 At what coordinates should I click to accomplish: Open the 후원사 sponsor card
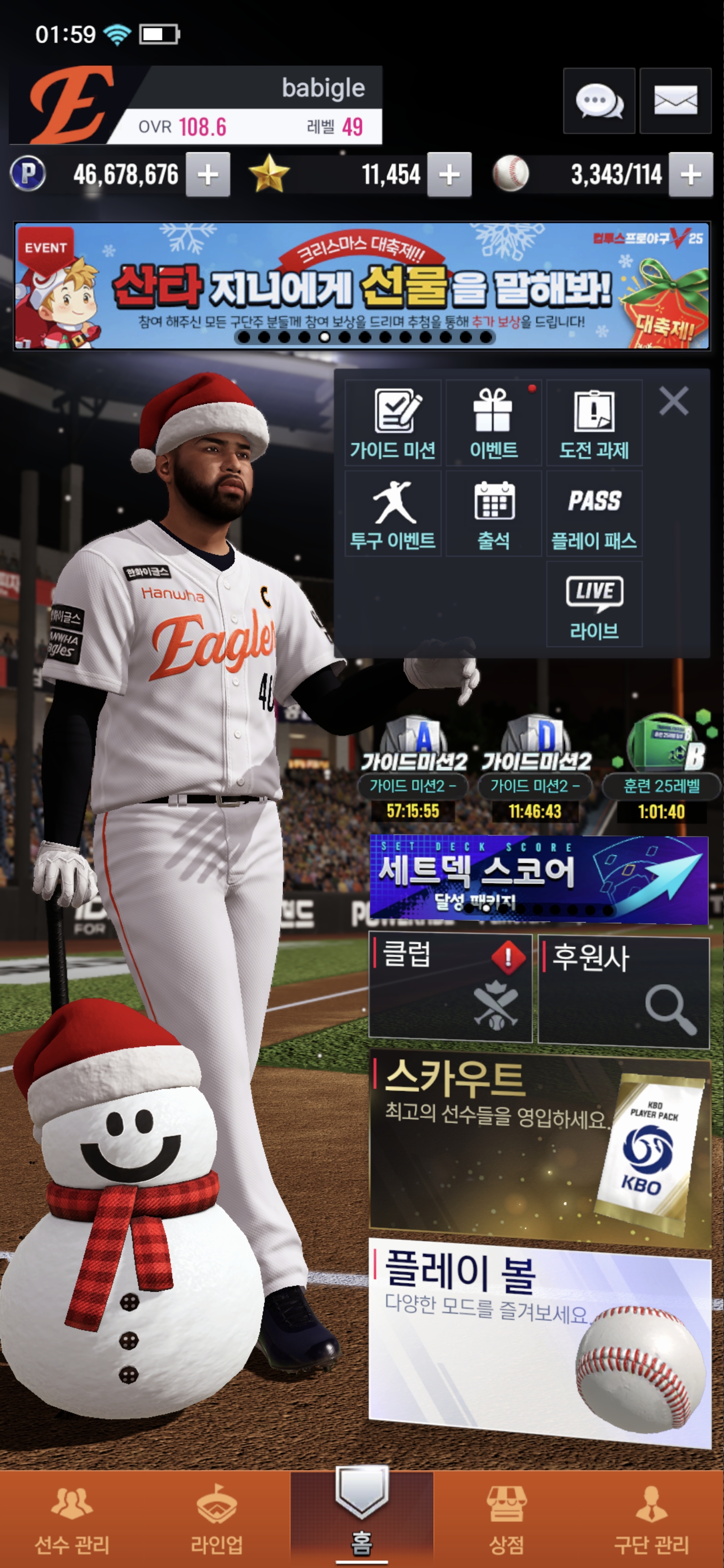click(x=623, y=991)
